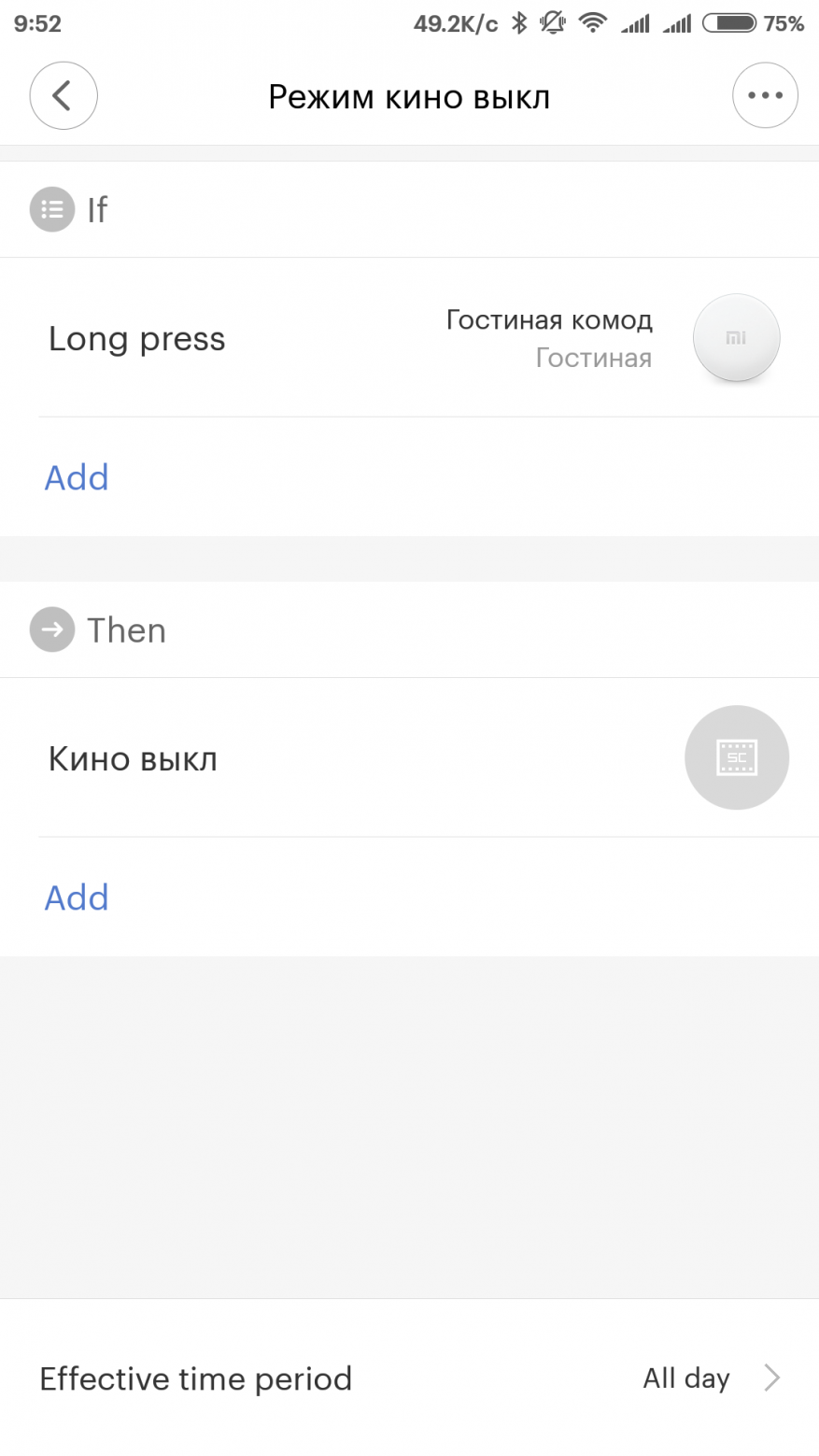Open the Long press condition row
The width and height of the screenshot is (819, 1456).
pos(409,338)
